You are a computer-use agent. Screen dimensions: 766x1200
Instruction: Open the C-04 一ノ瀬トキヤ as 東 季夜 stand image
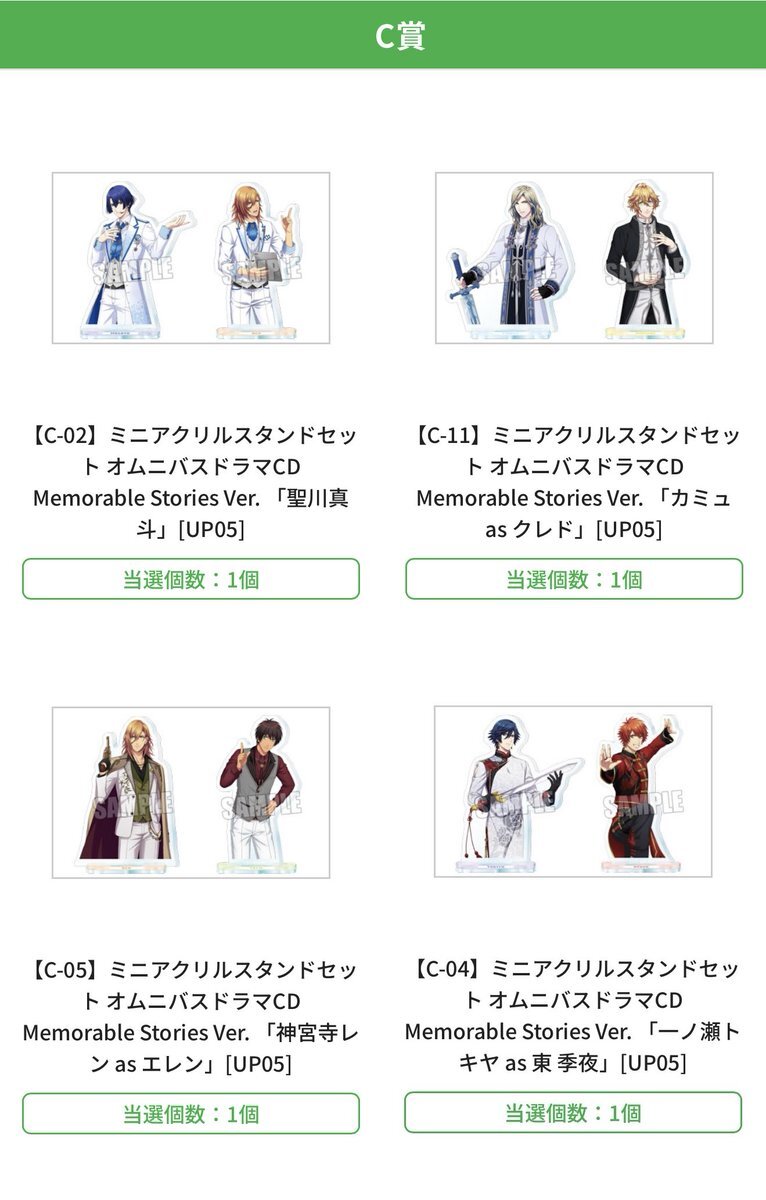(573, 791)
